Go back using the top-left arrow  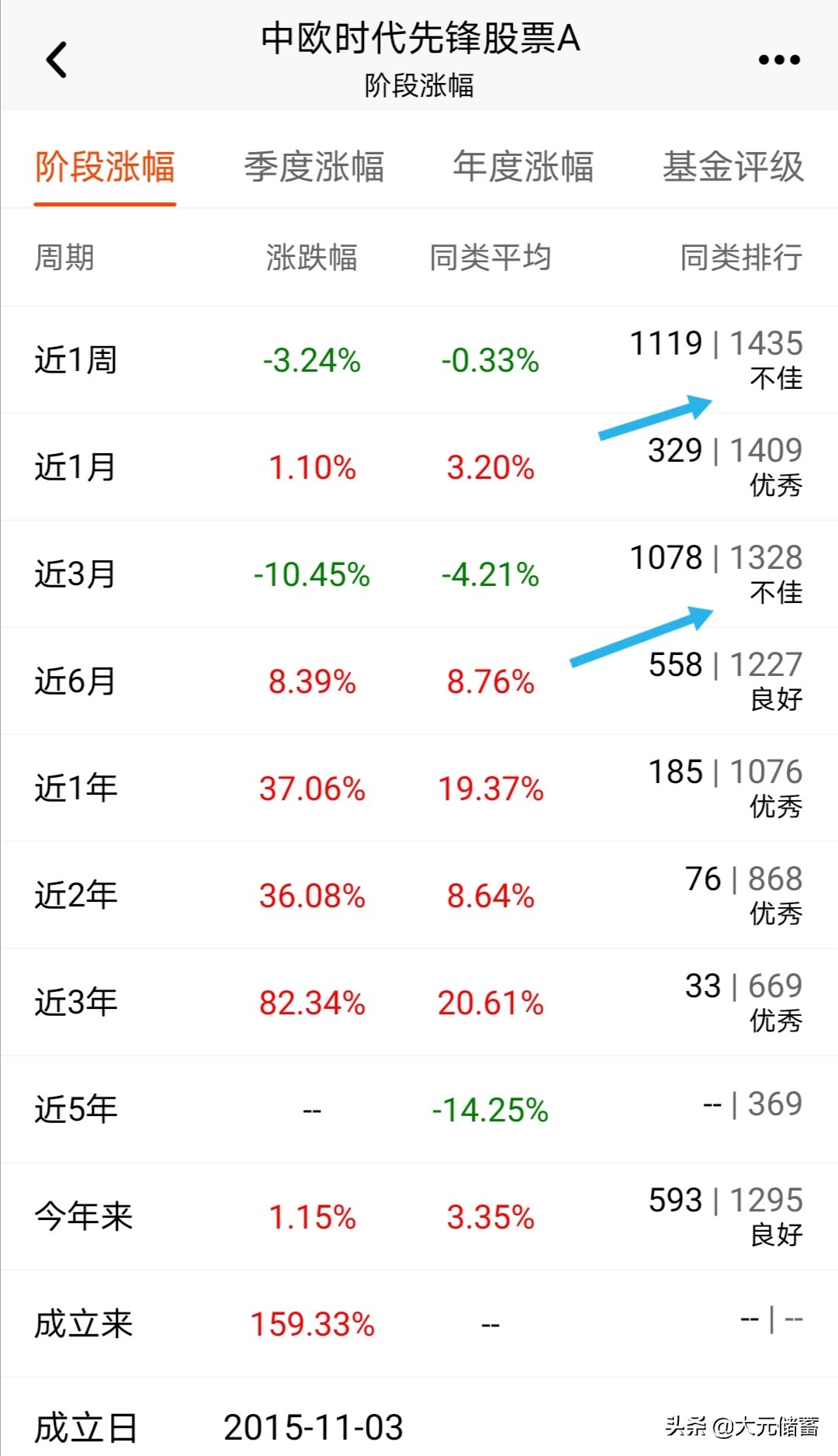coord(57,60)
